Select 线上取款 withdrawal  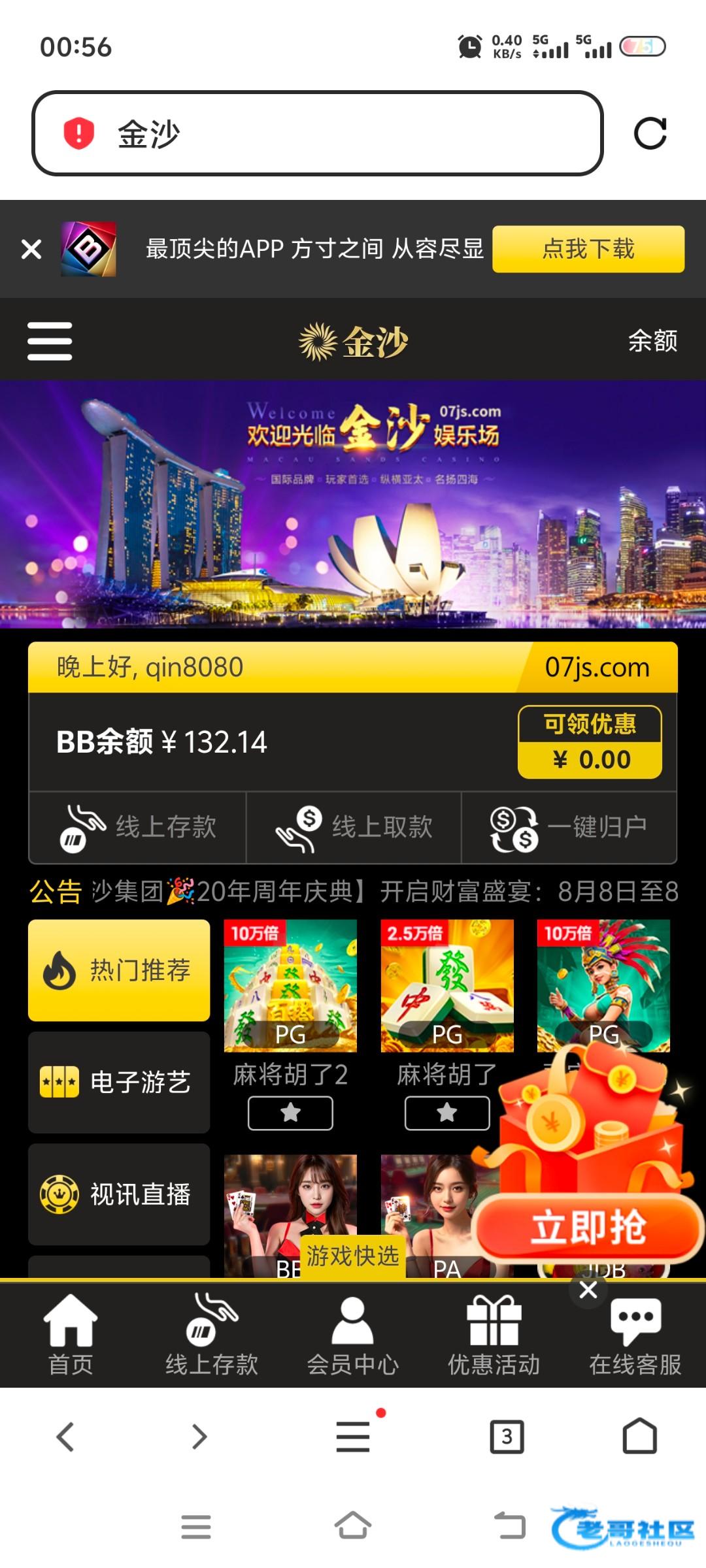pos(354,827)
